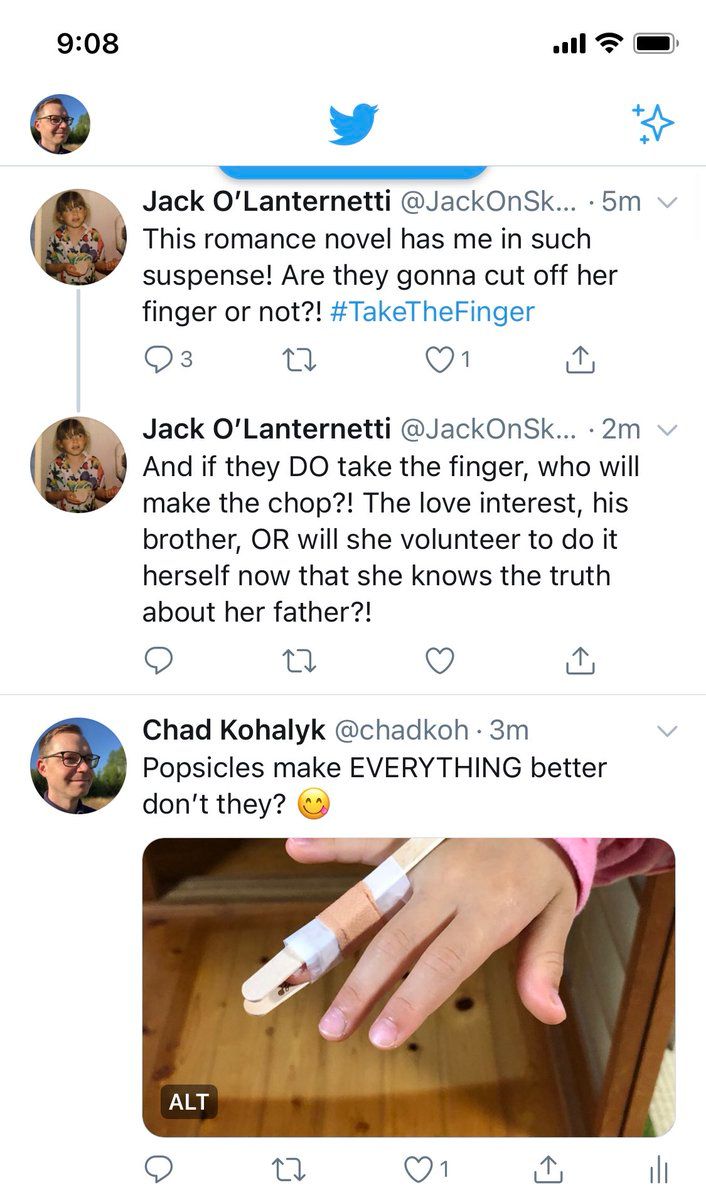Expand options chevron on Chad Kohalyk's tweet
706x1200 pixels.
click(666, 731)
